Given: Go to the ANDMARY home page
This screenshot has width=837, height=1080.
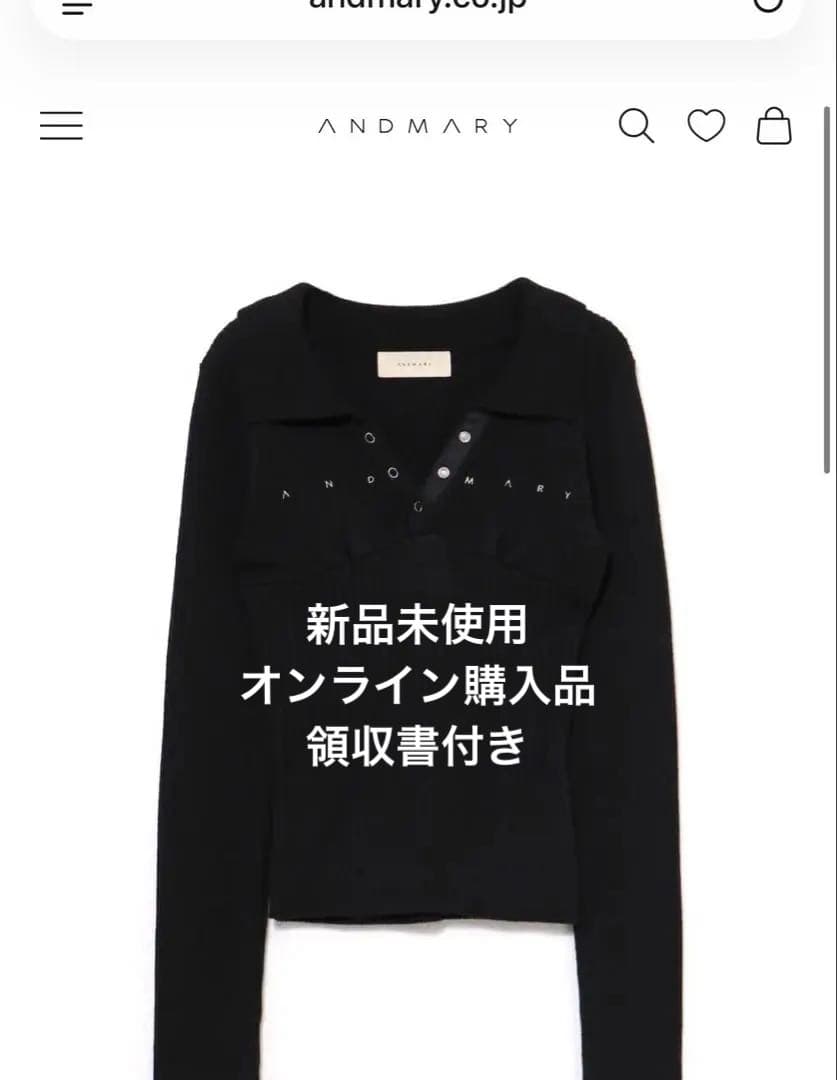Looking at the screenshot, I should click(x=418, y=126).
